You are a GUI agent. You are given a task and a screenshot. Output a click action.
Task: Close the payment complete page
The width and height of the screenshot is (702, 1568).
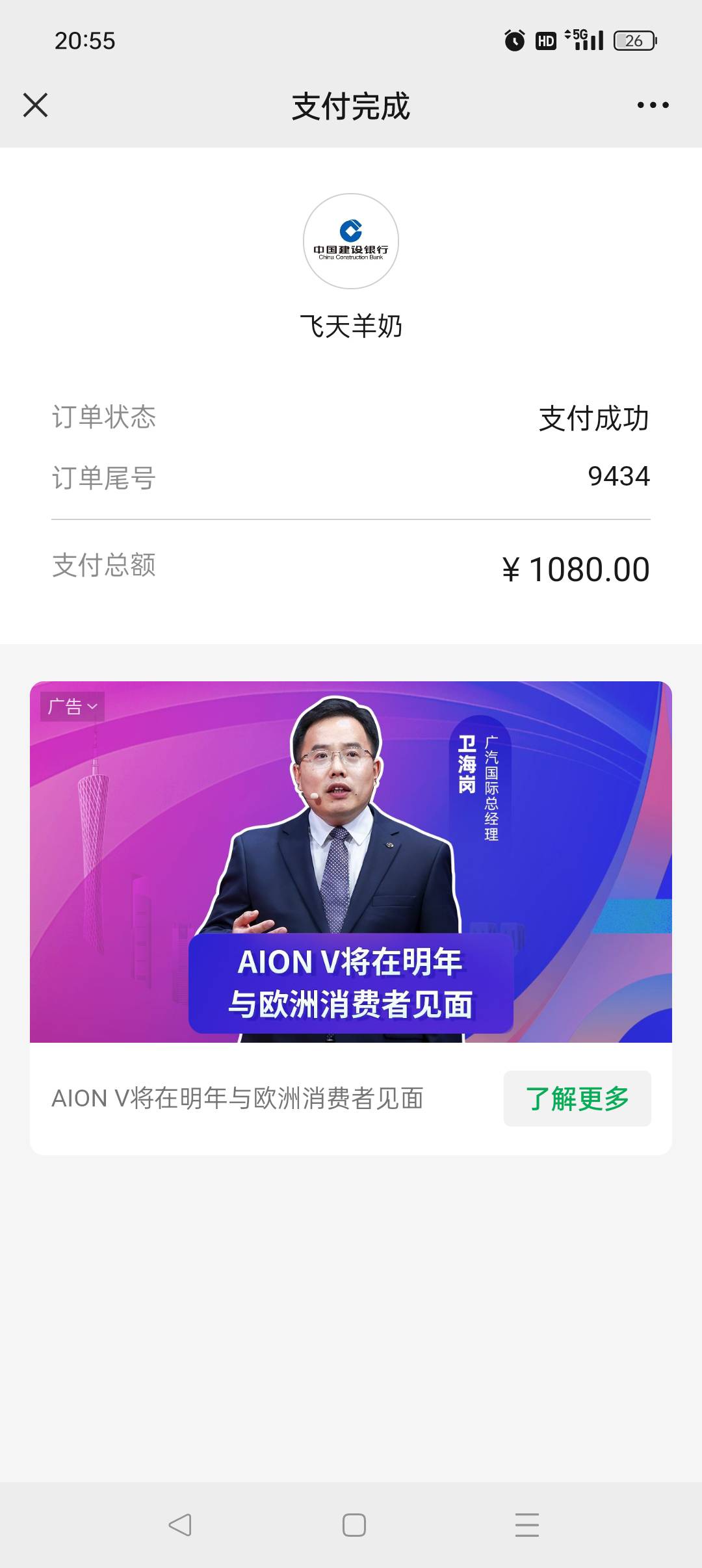(x=36, y=105)
